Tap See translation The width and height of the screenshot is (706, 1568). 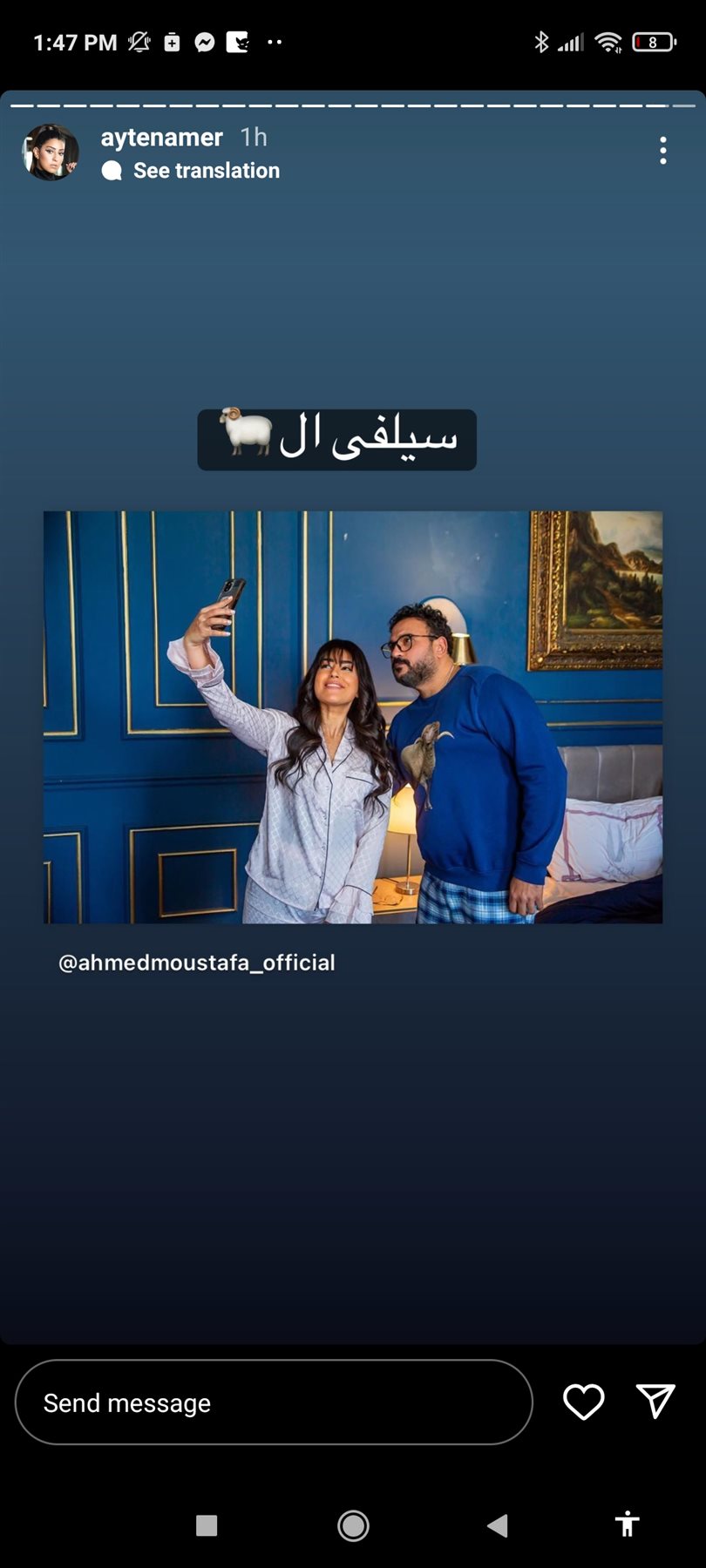[206, 171]
